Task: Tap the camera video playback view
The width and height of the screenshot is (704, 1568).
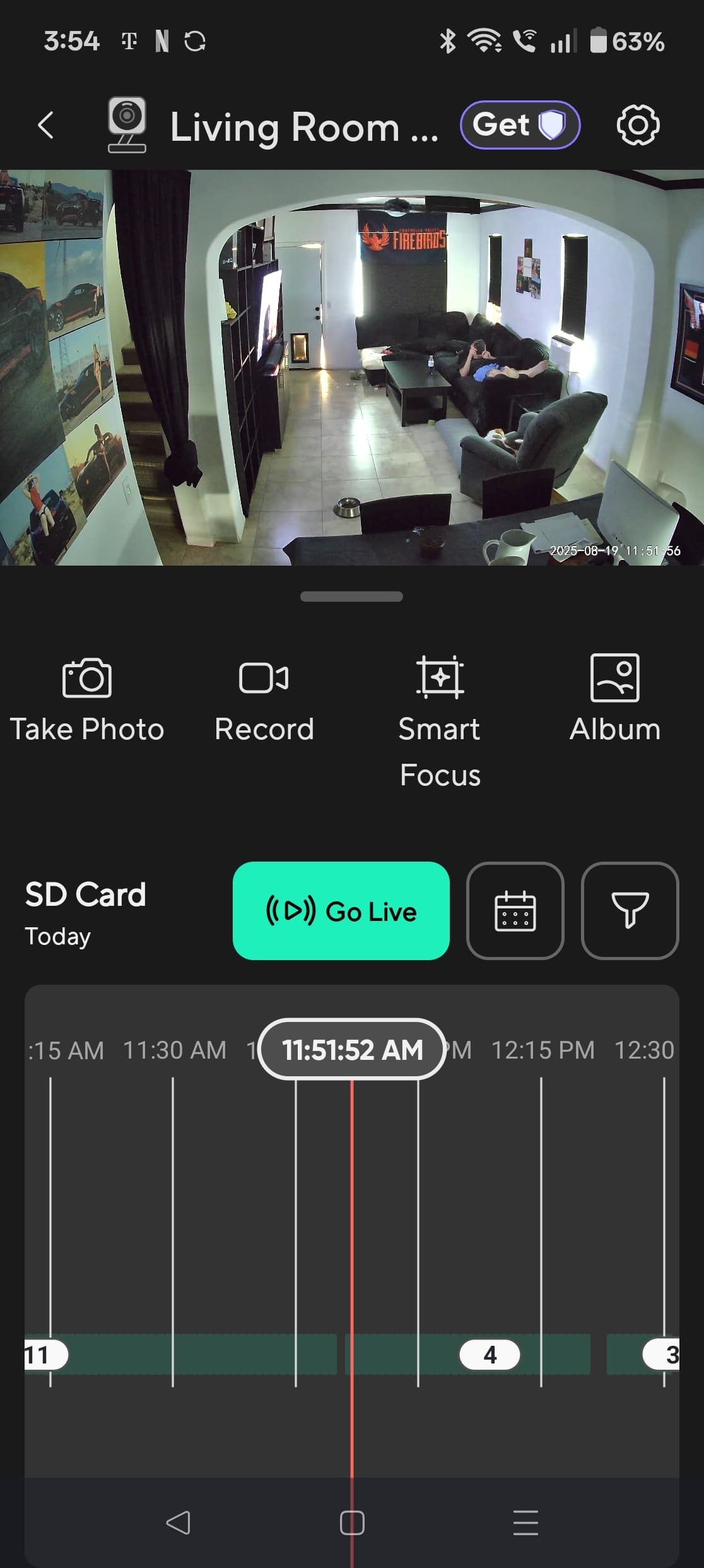Action: [x=352, y=367]
